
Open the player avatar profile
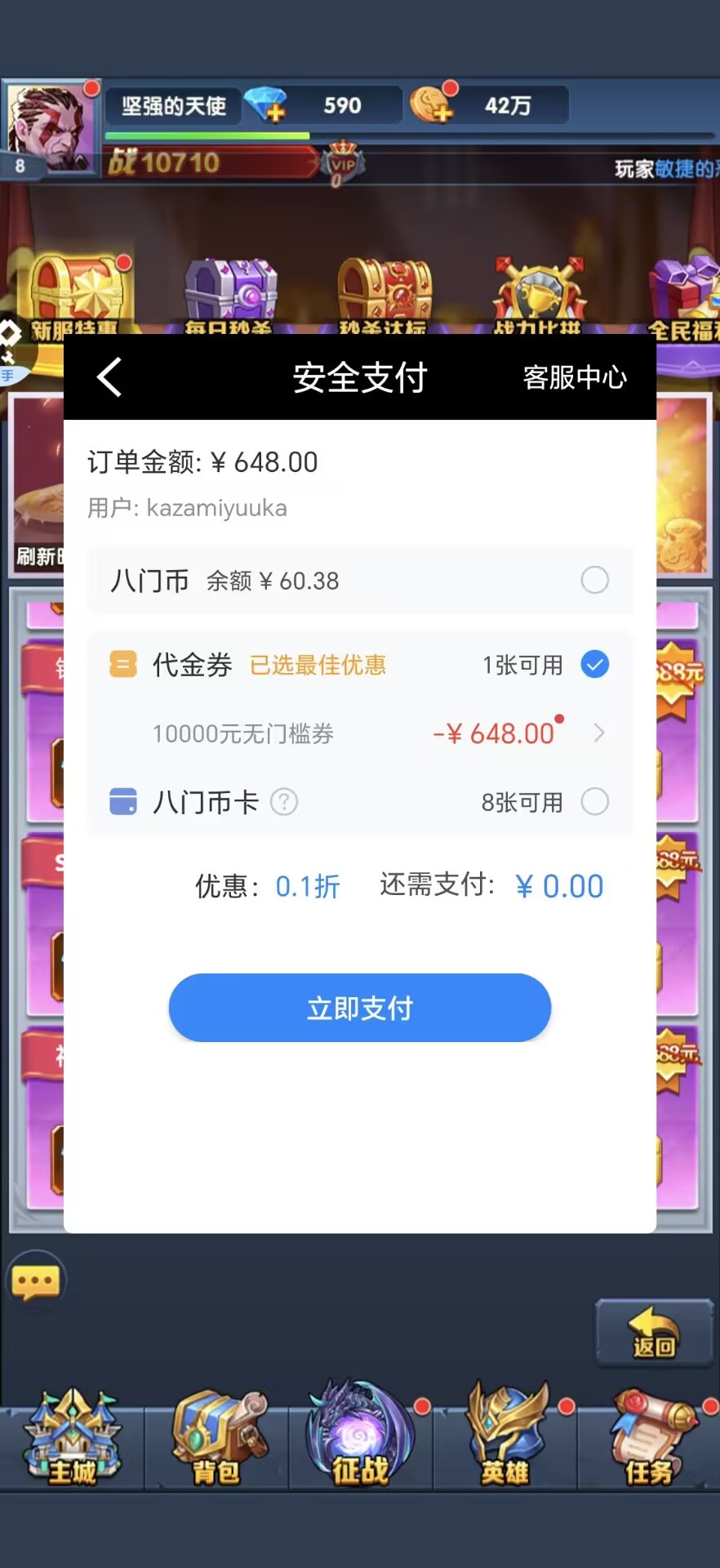click(x=49, y=128)
